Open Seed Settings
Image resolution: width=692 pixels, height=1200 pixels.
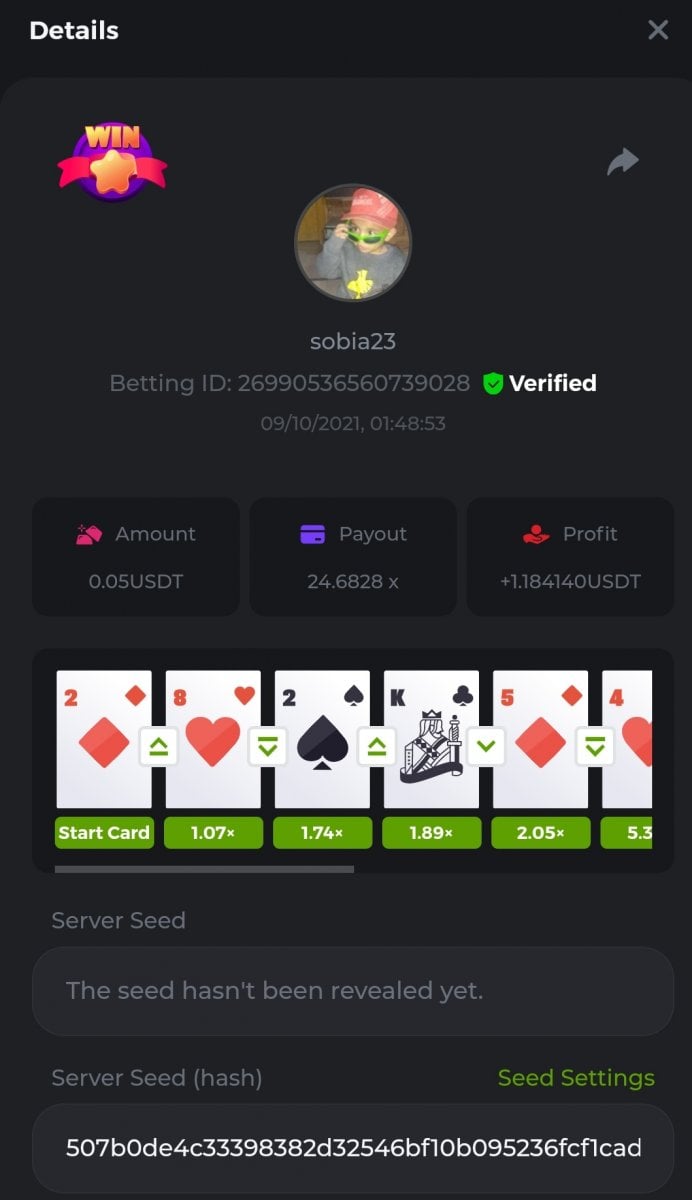click(576, 1077)
